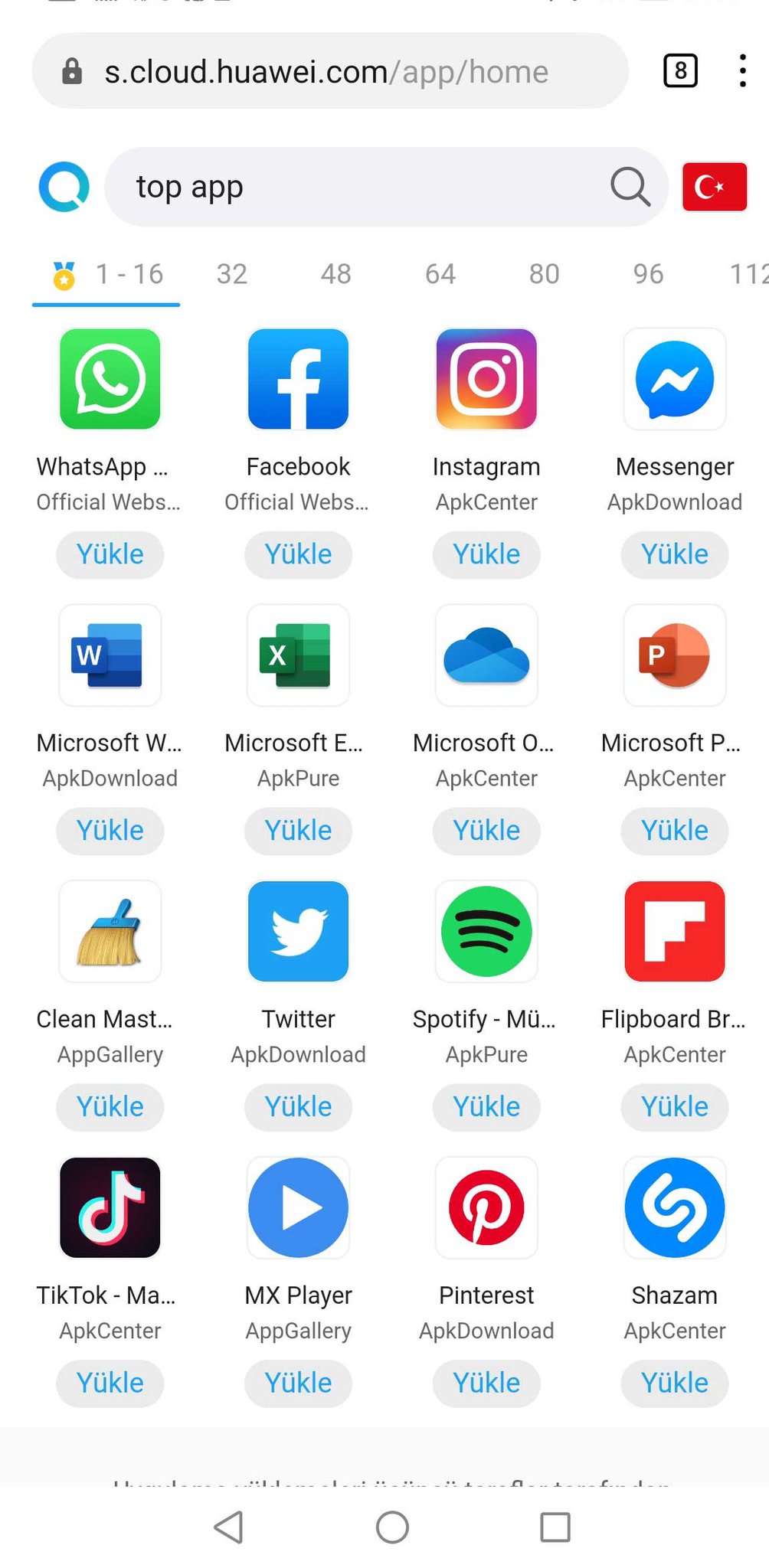Install Twitter using its Yükle button

point(298,1107)
